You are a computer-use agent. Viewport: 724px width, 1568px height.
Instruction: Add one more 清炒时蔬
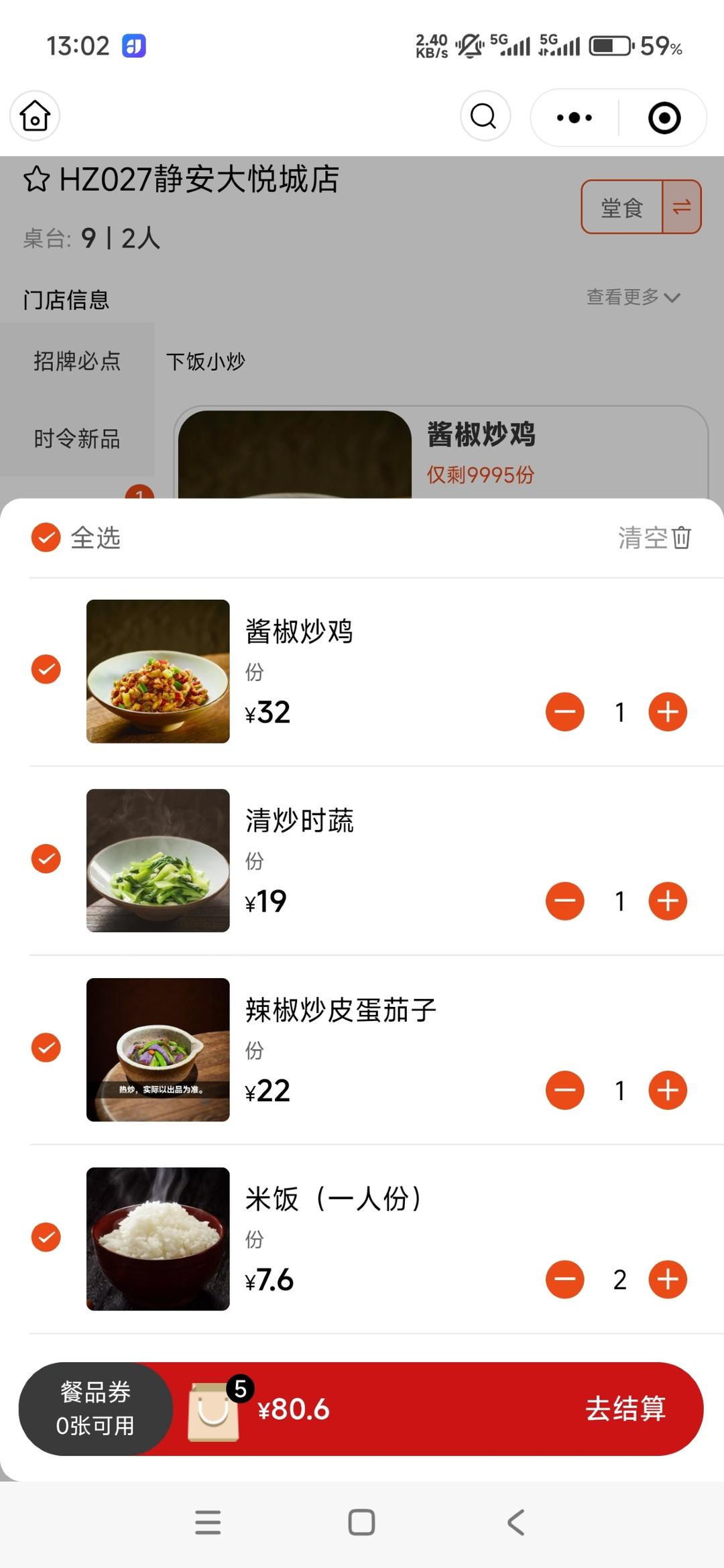coord(668,901)
